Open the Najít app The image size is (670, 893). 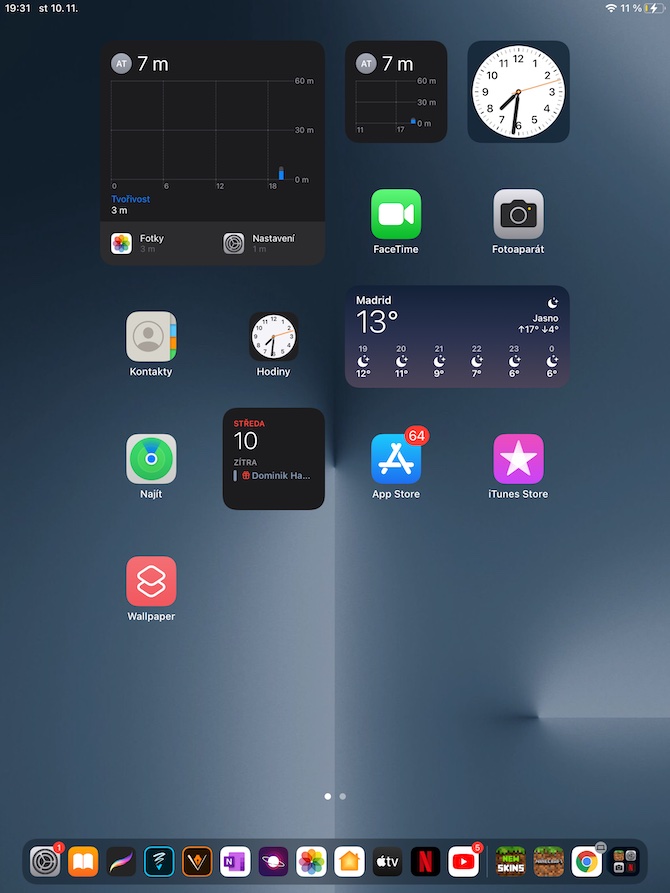[x=151, y=459]
